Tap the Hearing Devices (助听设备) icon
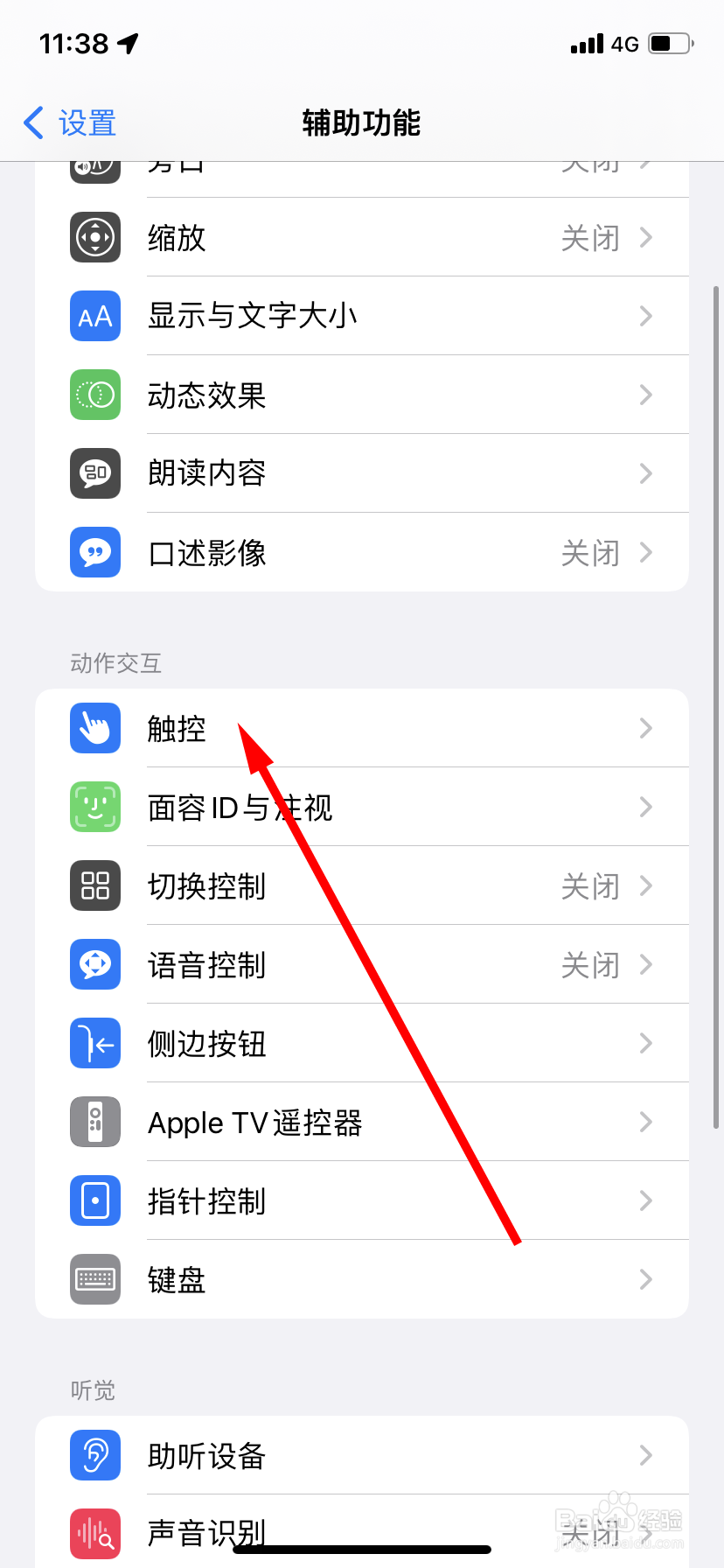 (94, 1455)
